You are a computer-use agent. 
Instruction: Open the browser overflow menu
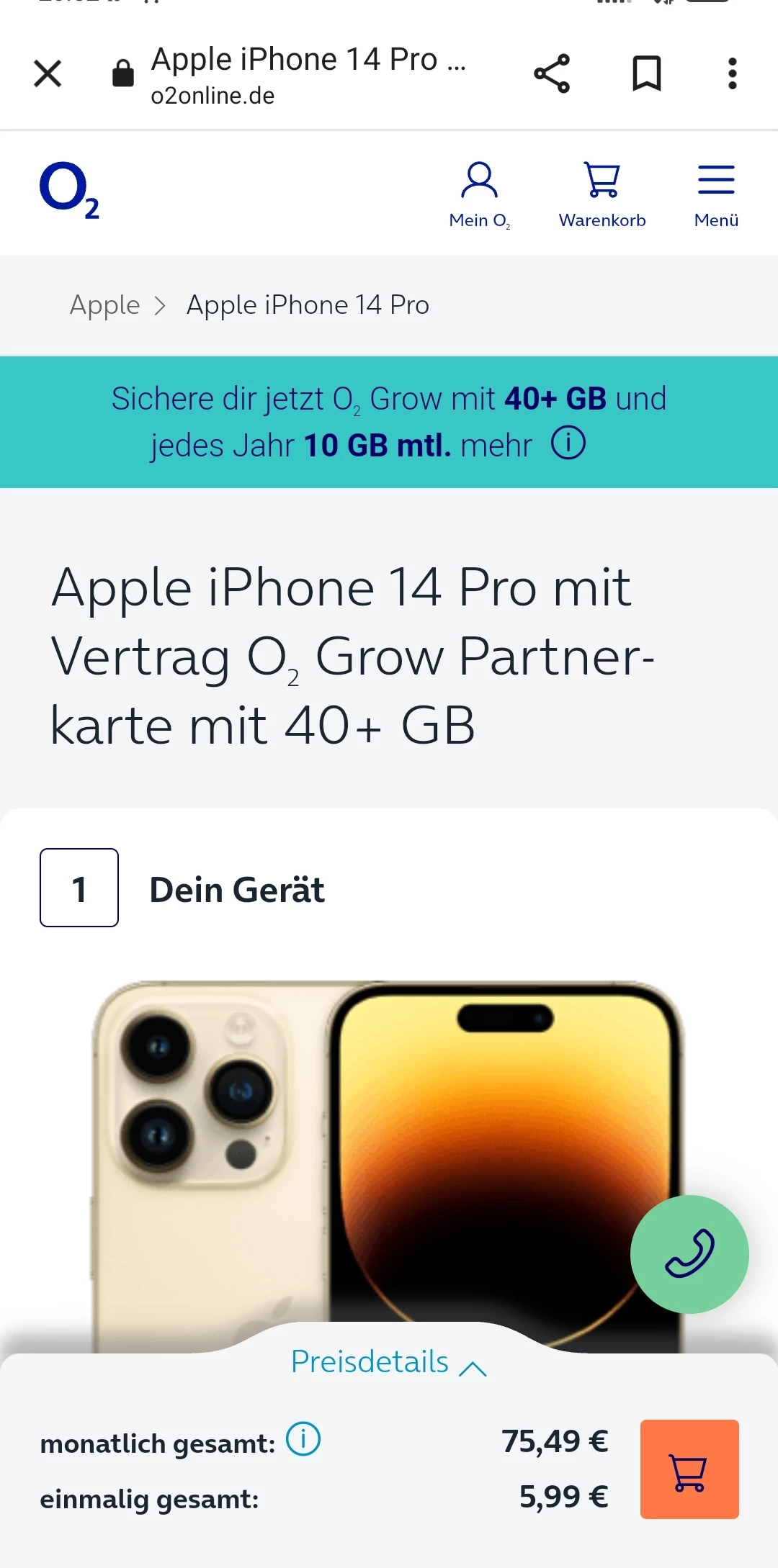(732, 73)
